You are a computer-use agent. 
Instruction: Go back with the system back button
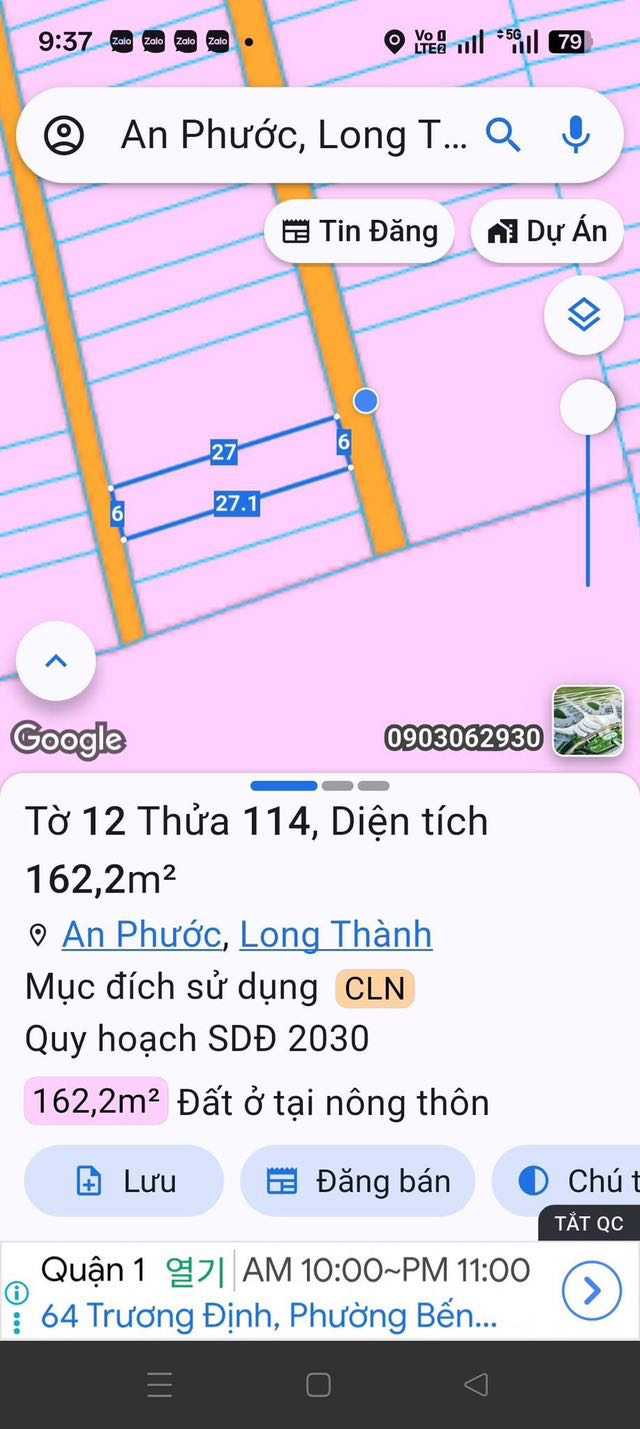(476, 1384)
